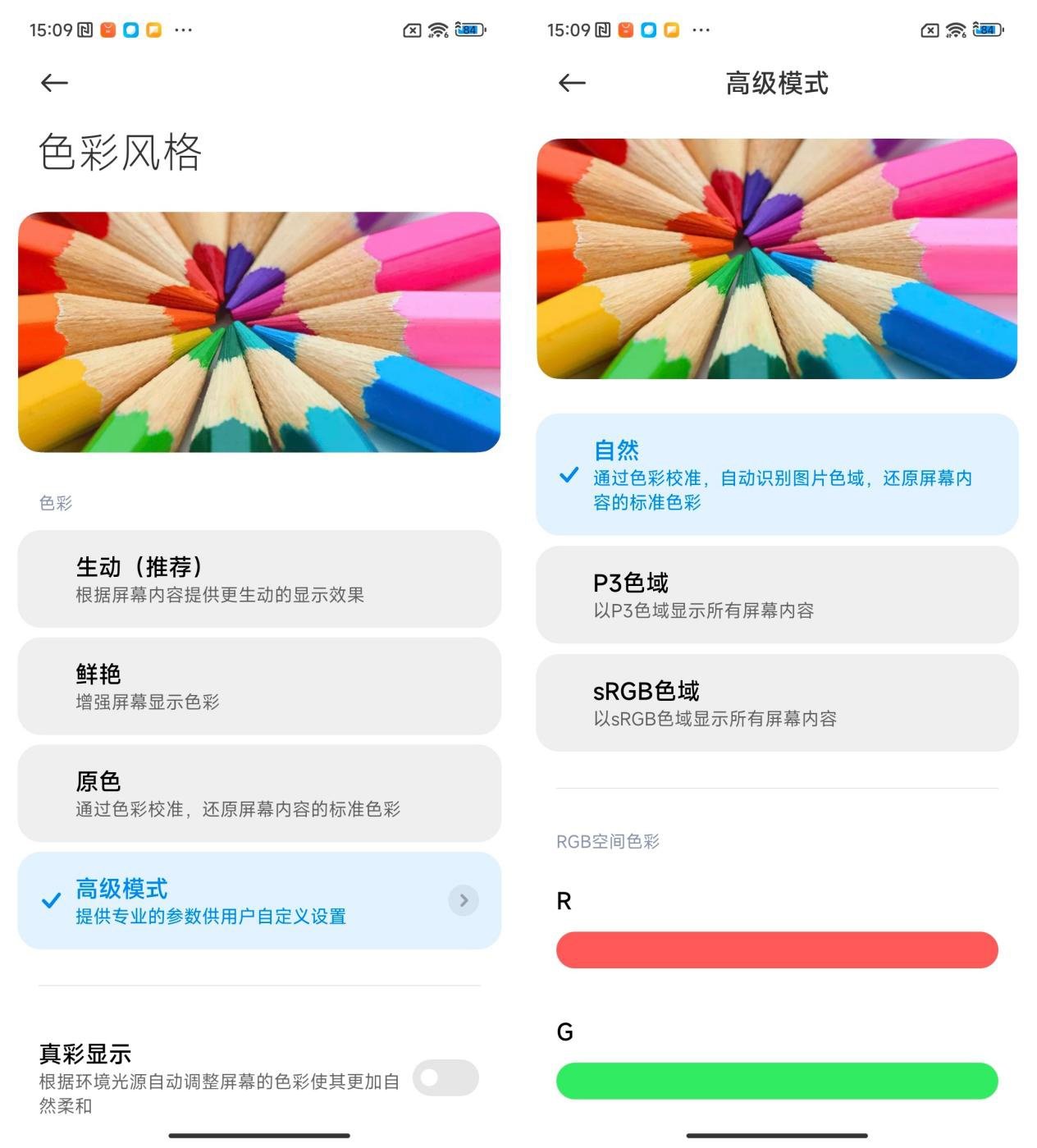Adjust the red R slider

pos(778,950)
